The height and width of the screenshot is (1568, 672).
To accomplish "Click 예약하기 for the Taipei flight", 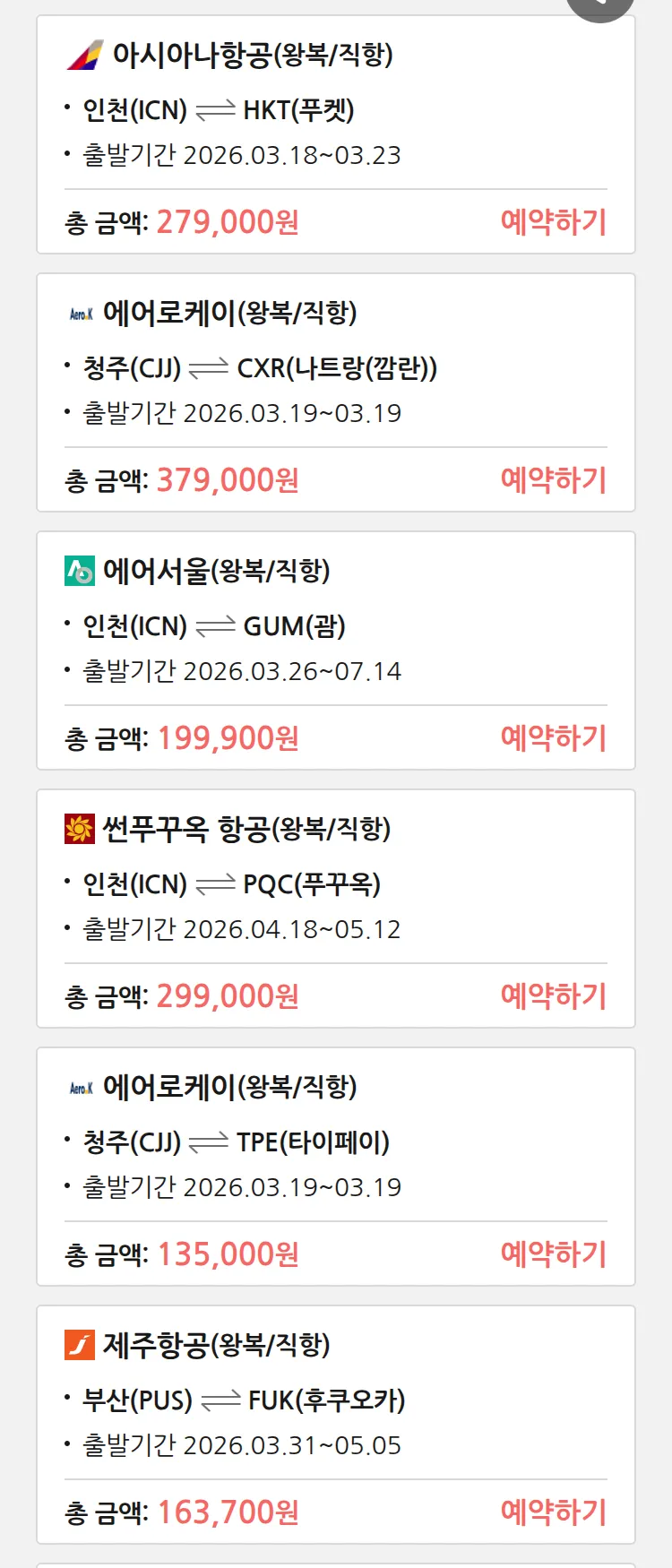I will point(553,1254).
